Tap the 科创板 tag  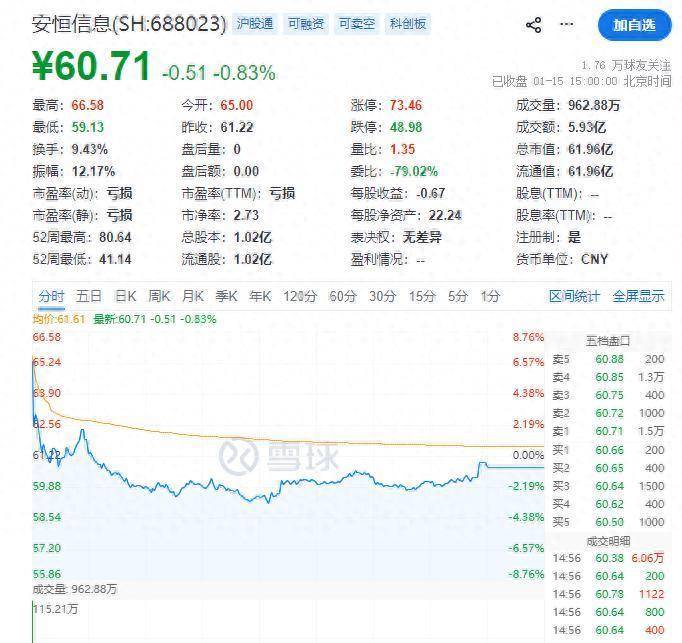[x=408, y=23]
